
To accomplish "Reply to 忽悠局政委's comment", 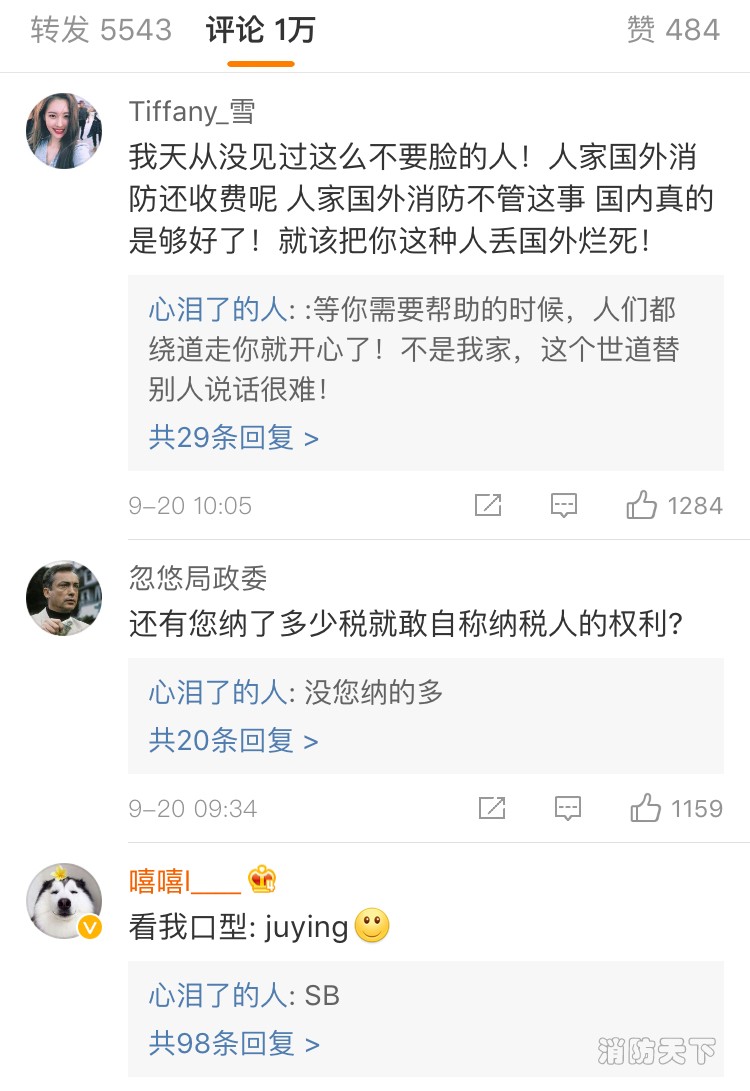I will pyautogui.click(x=568, y=807).
